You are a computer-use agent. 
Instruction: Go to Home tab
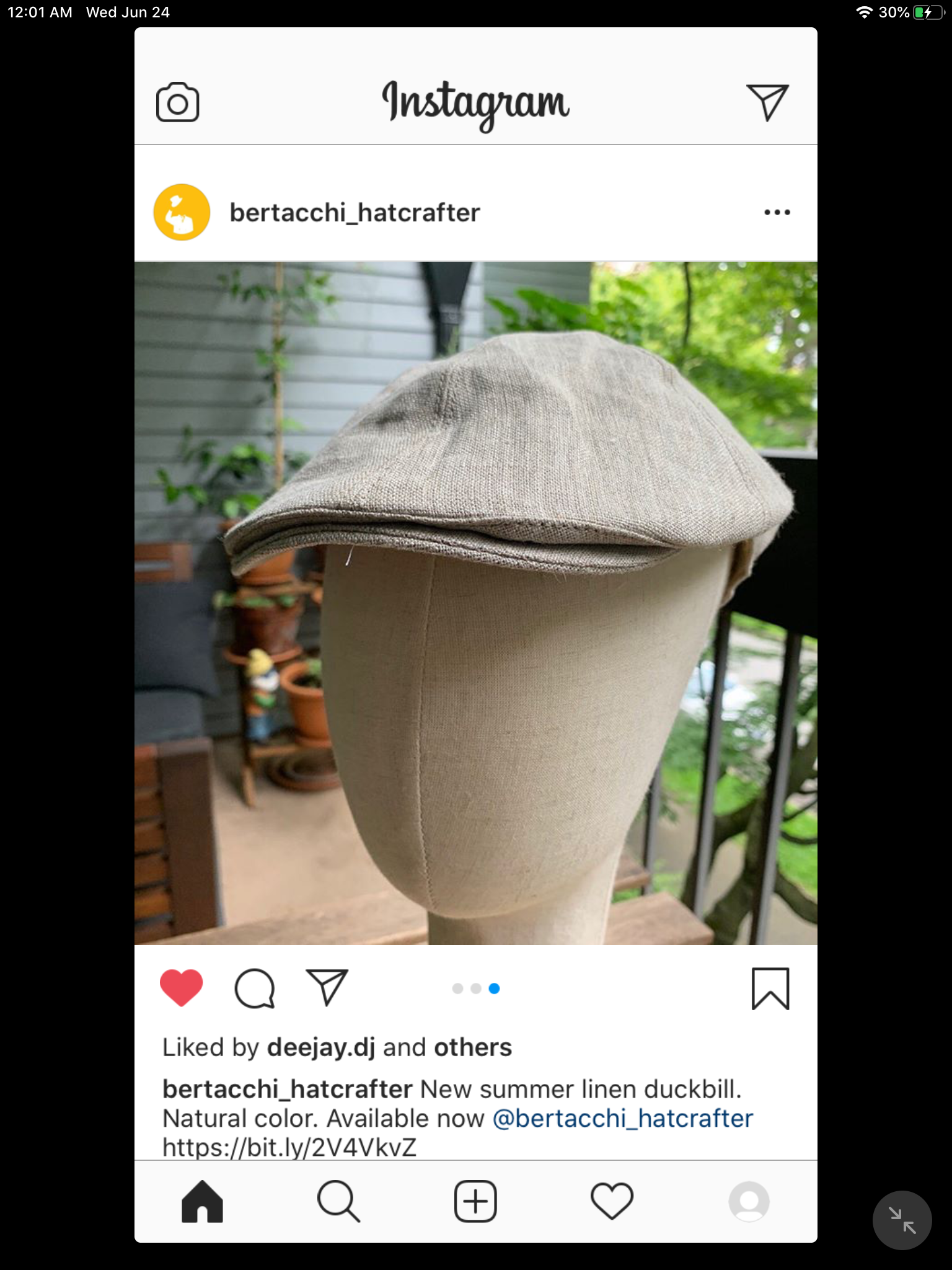click(202, 1202)
